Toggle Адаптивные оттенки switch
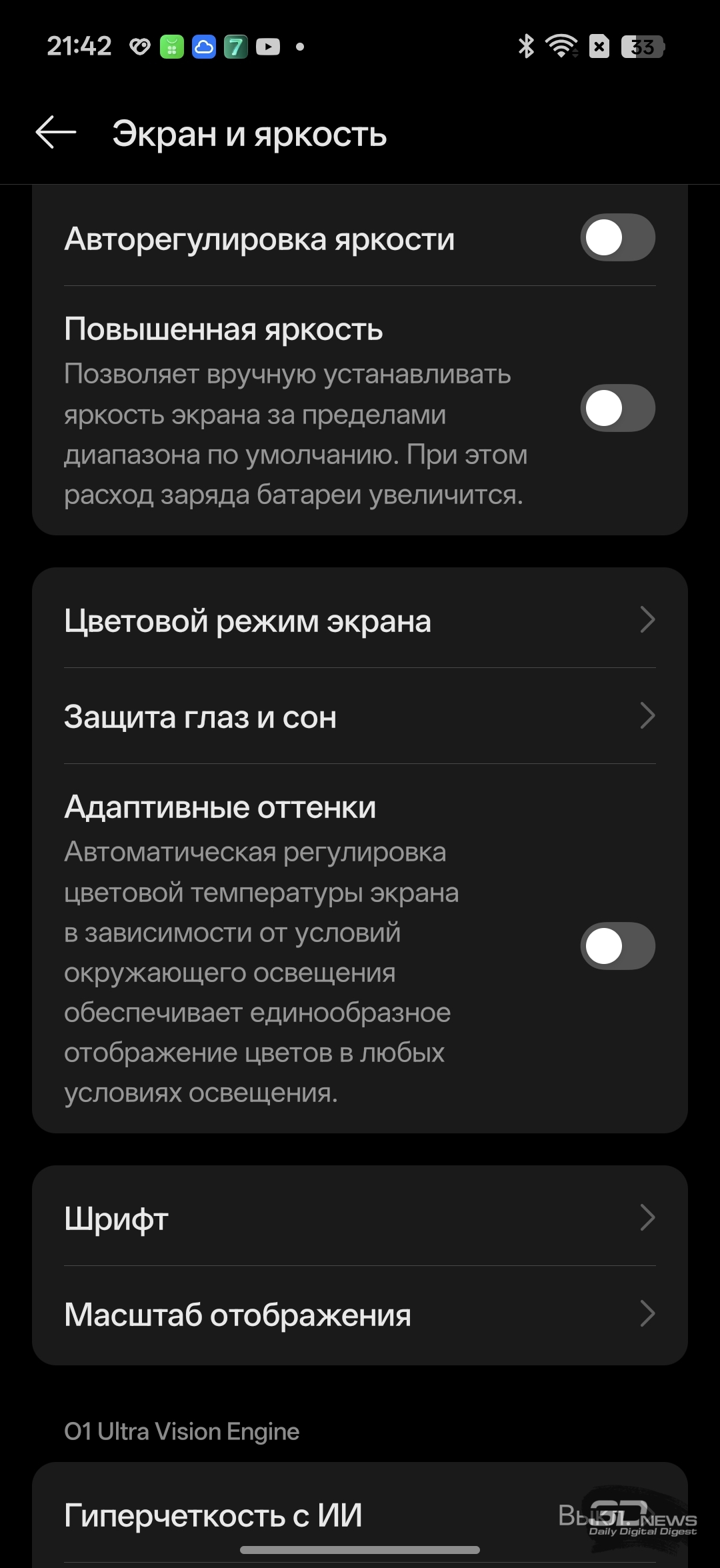 click(x=617, y=946)
